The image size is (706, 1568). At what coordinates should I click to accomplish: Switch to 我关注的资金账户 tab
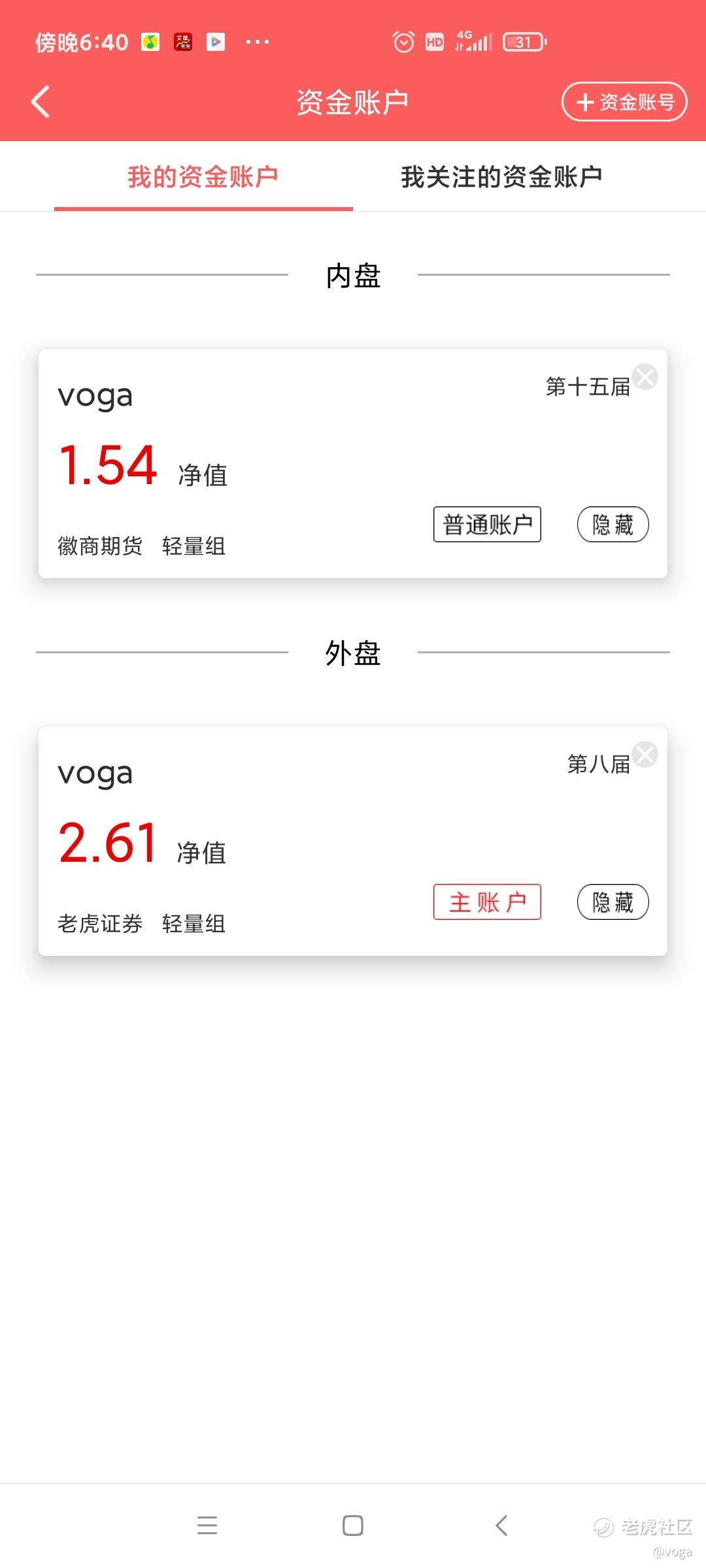coord(501,177)
